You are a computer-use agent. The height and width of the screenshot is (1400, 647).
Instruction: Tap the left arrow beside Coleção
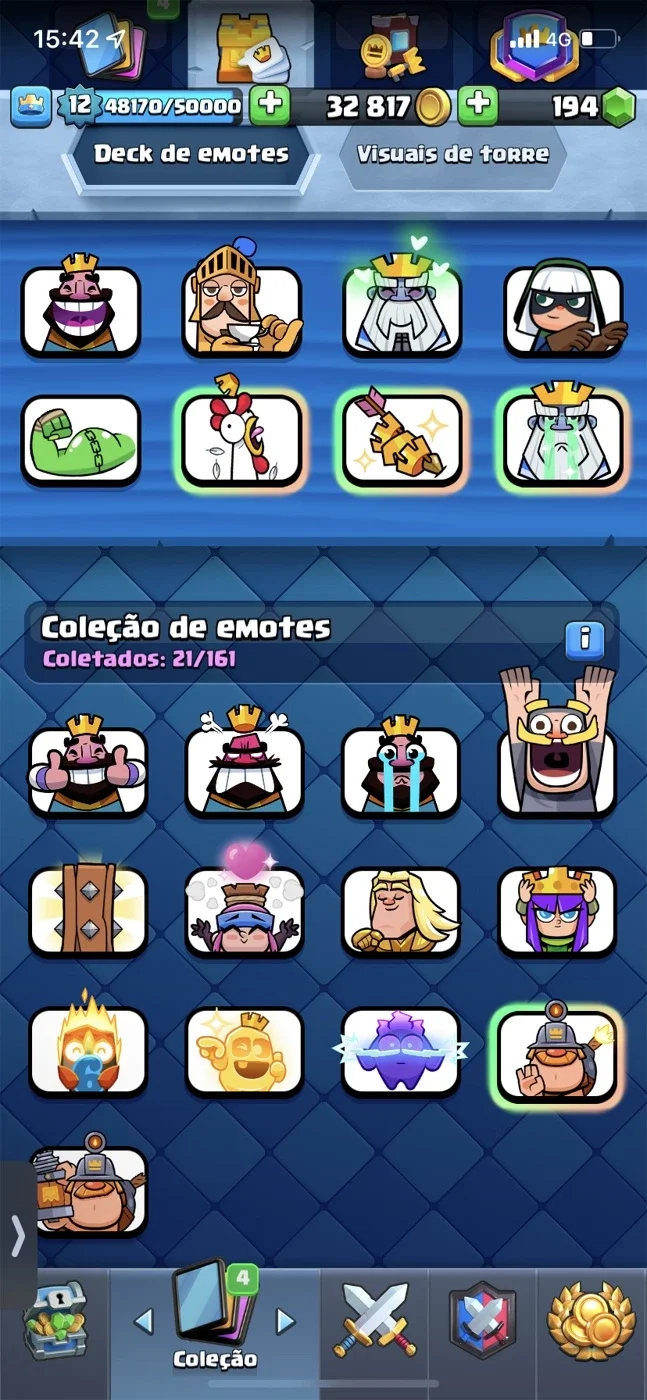point(144,1321)
